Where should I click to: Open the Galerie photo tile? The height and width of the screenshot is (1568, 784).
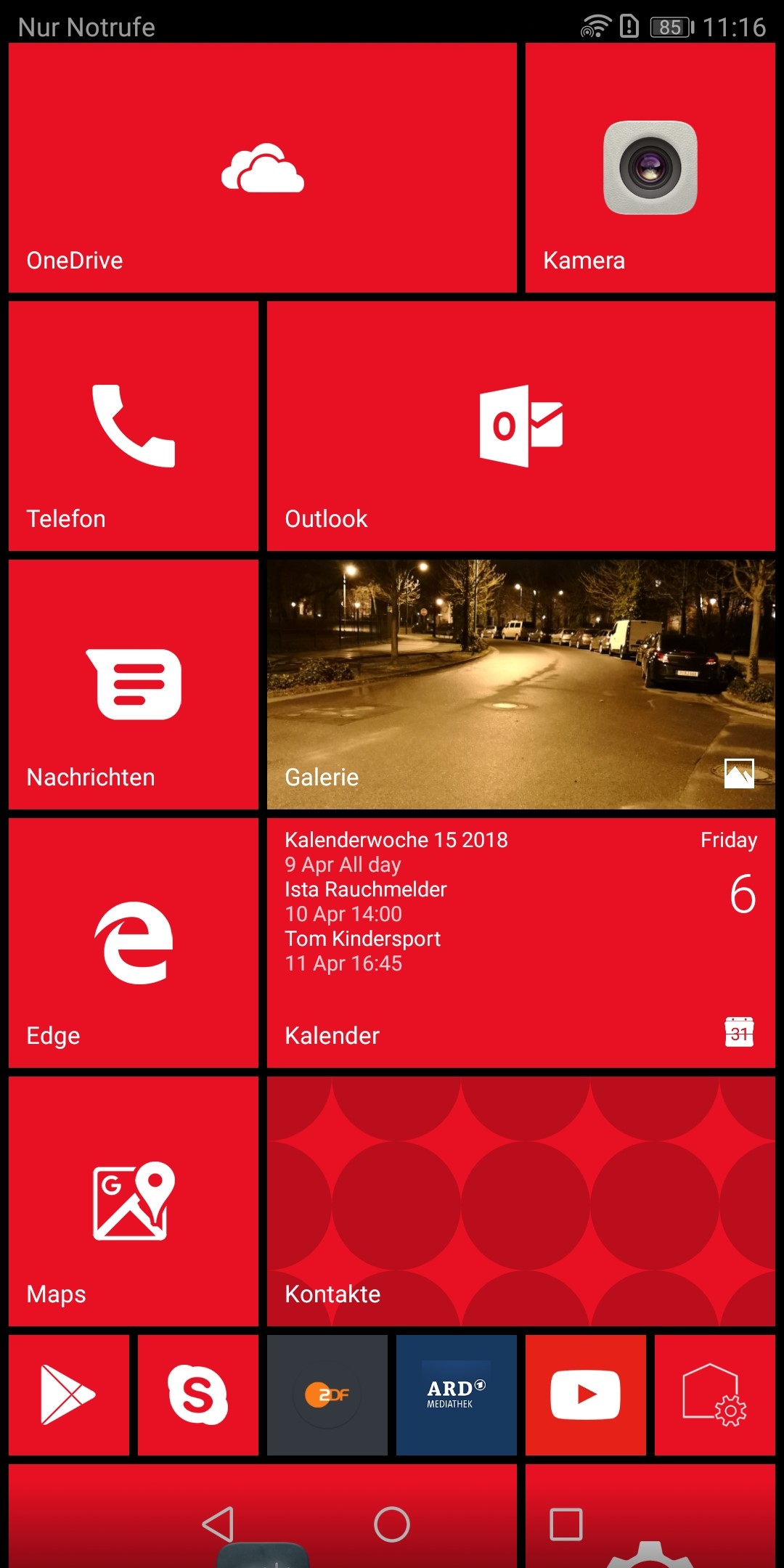521,685
